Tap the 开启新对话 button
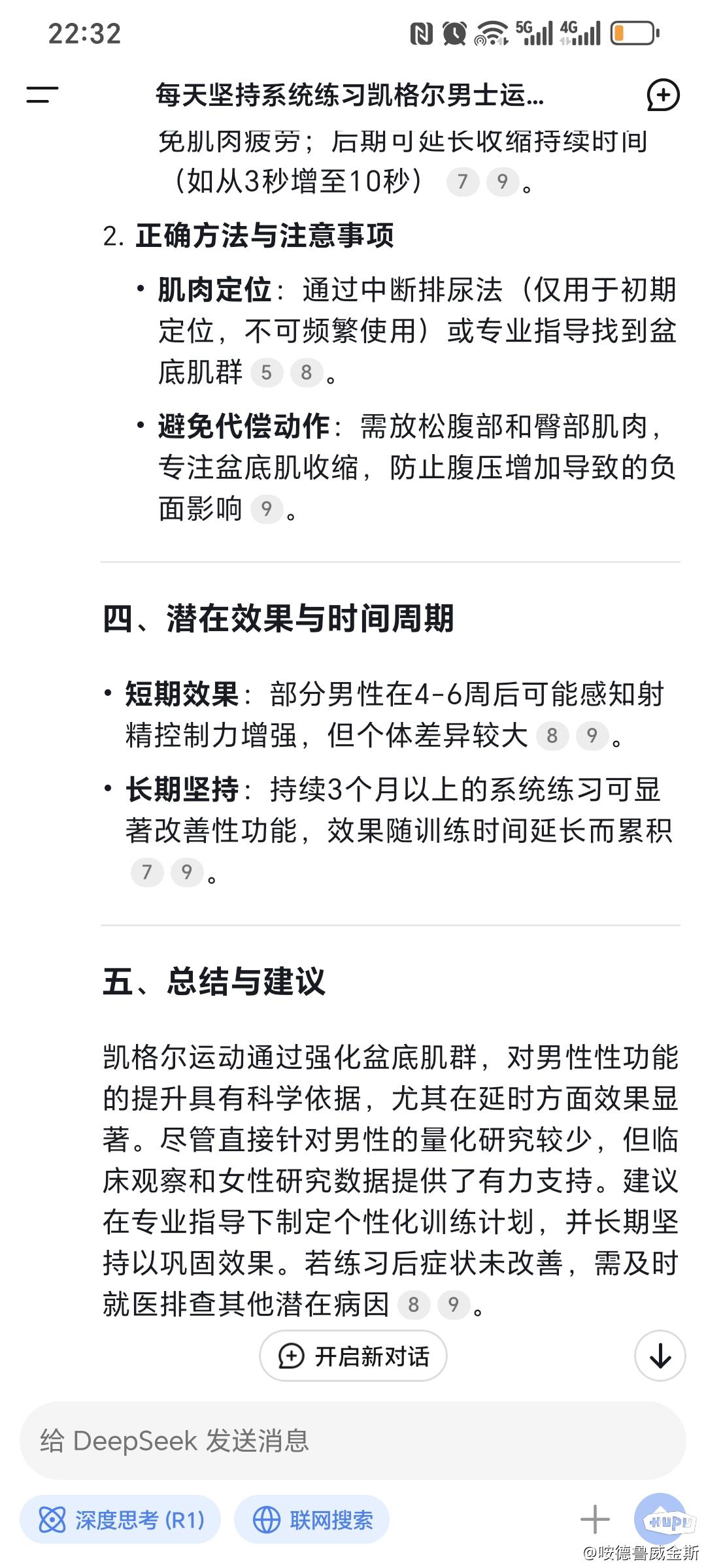 click(353, 1356)
